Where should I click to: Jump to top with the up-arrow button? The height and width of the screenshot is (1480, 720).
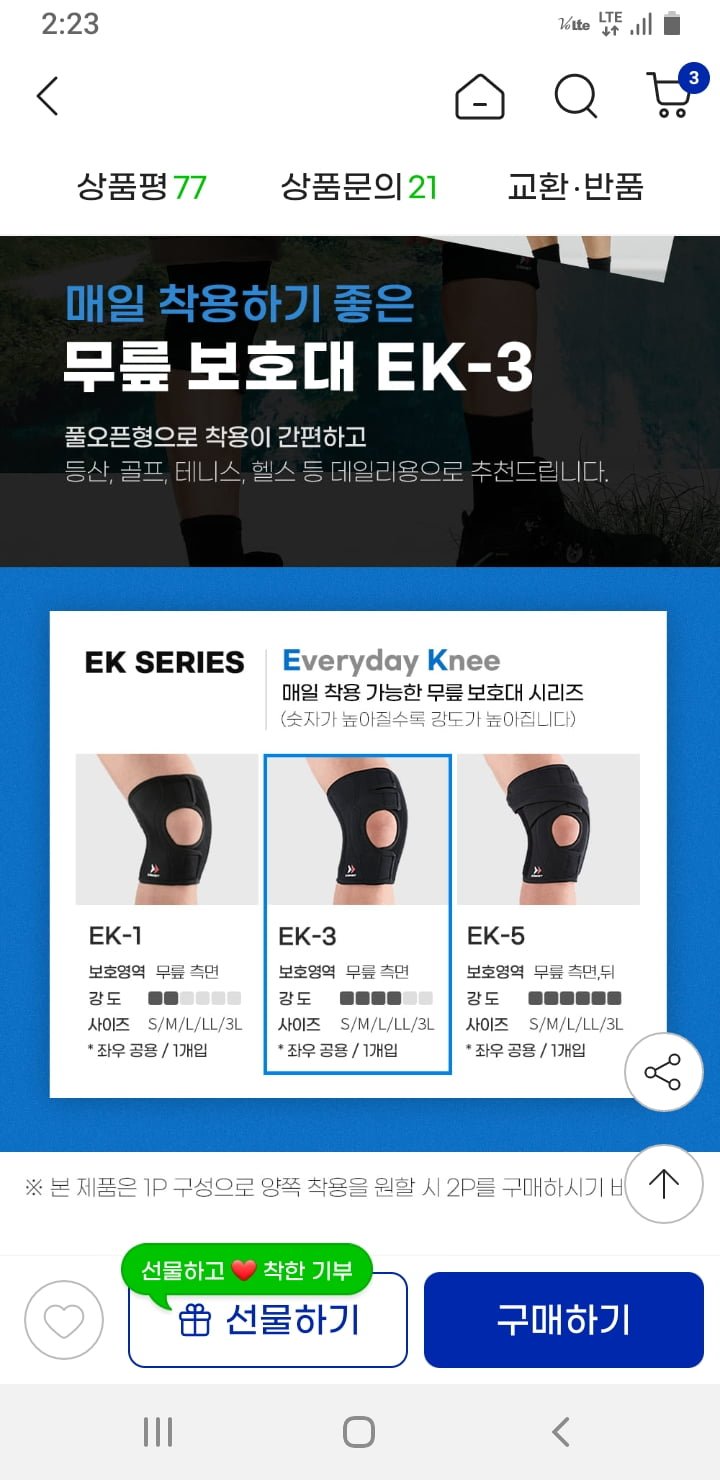pos(663,1185)
